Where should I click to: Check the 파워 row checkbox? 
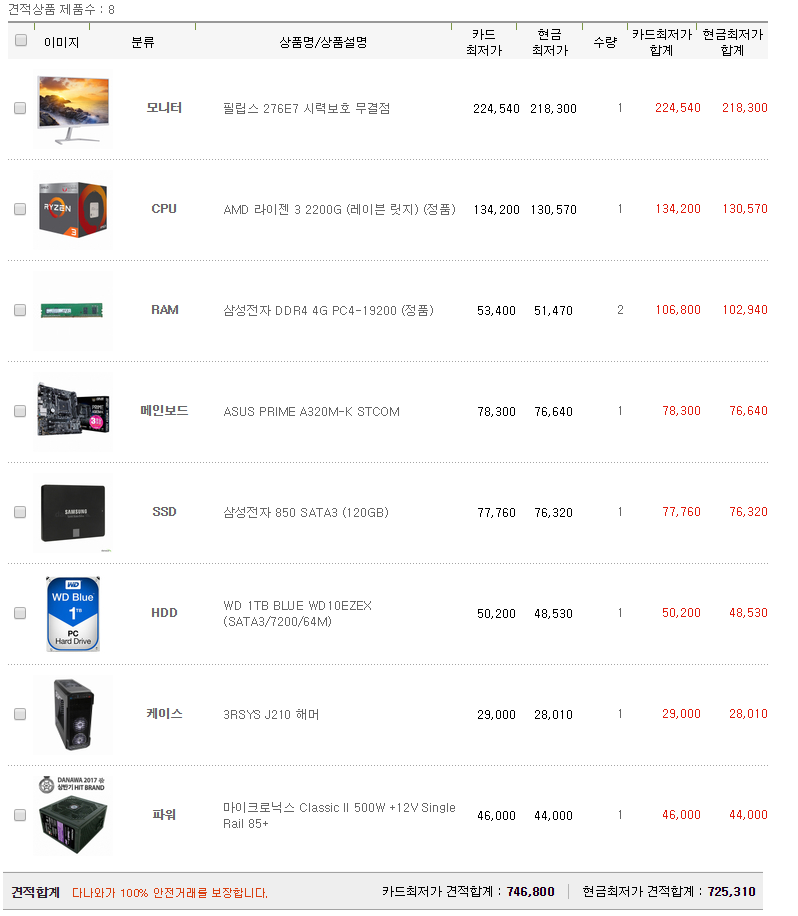(20, 815)
